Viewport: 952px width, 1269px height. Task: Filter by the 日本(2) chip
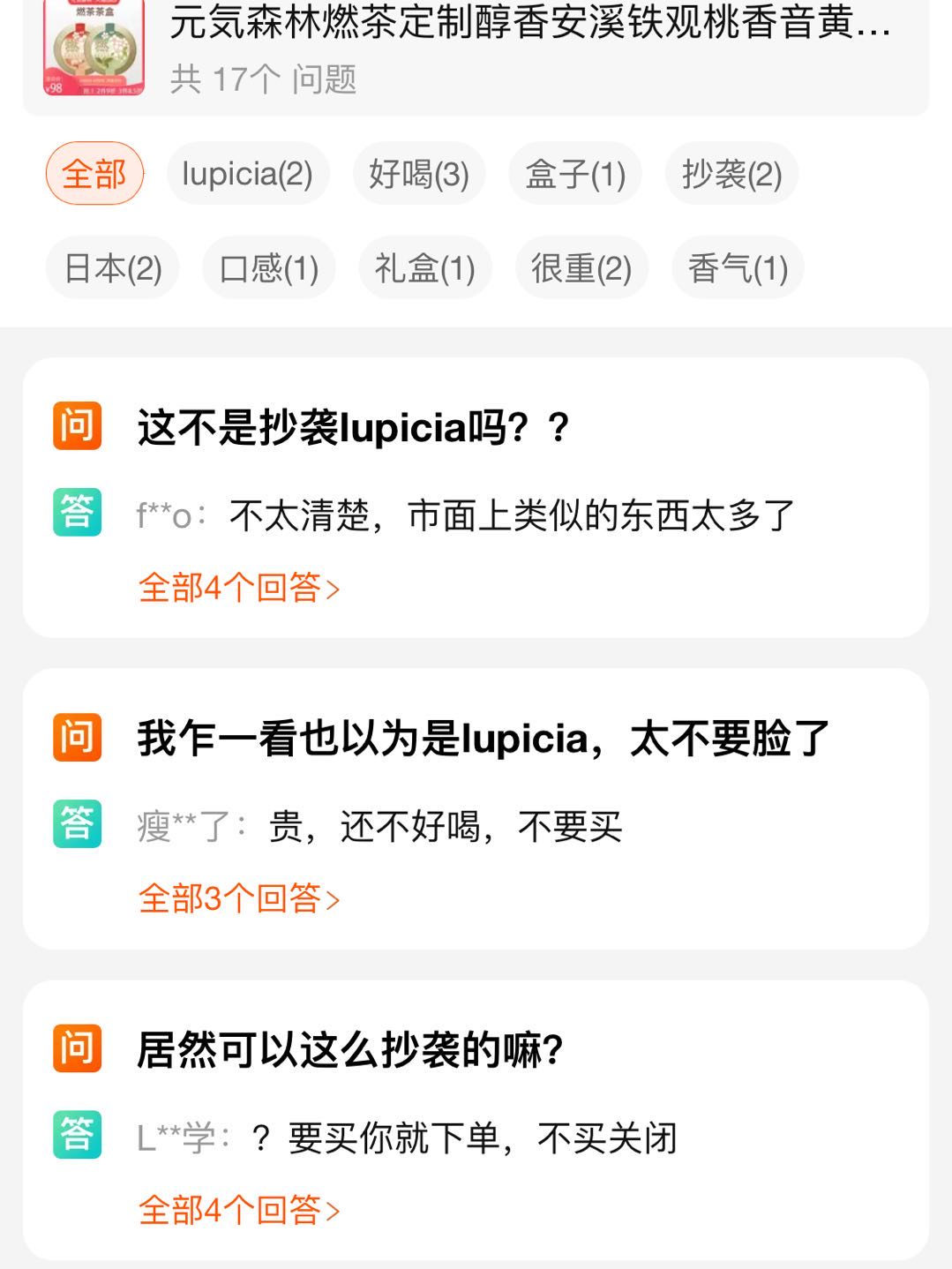[x=113, y=267]
